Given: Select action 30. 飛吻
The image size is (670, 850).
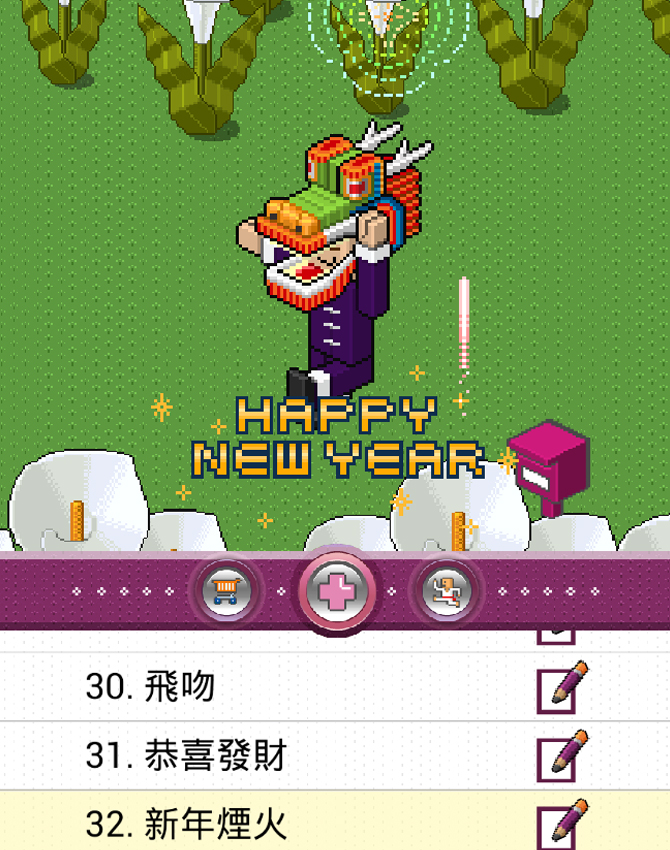Looking at the screenshot, I should 150,687.
